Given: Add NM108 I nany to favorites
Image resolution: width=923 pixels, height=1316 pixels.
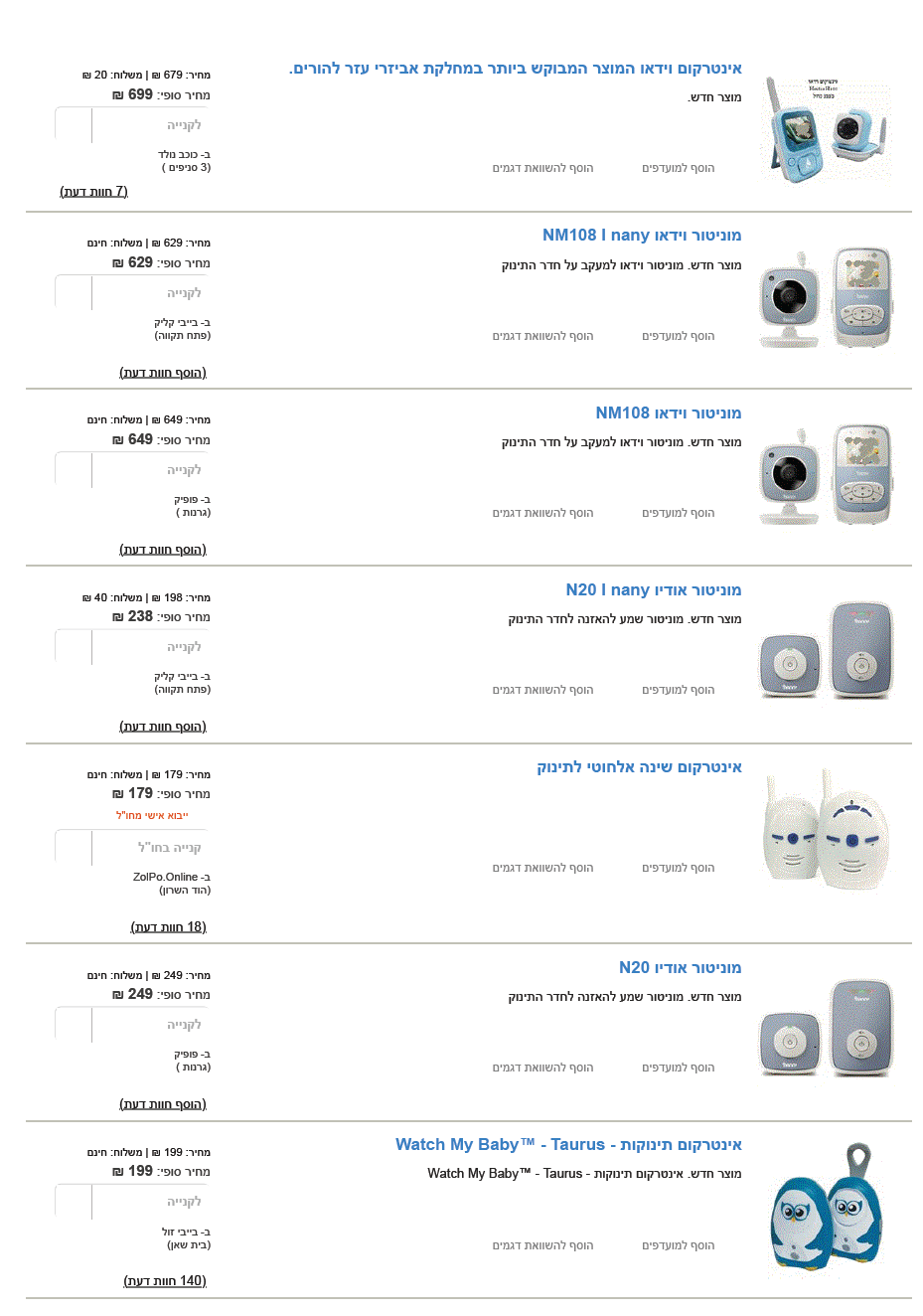Looking at the screenshot, I should pos(678,336).
